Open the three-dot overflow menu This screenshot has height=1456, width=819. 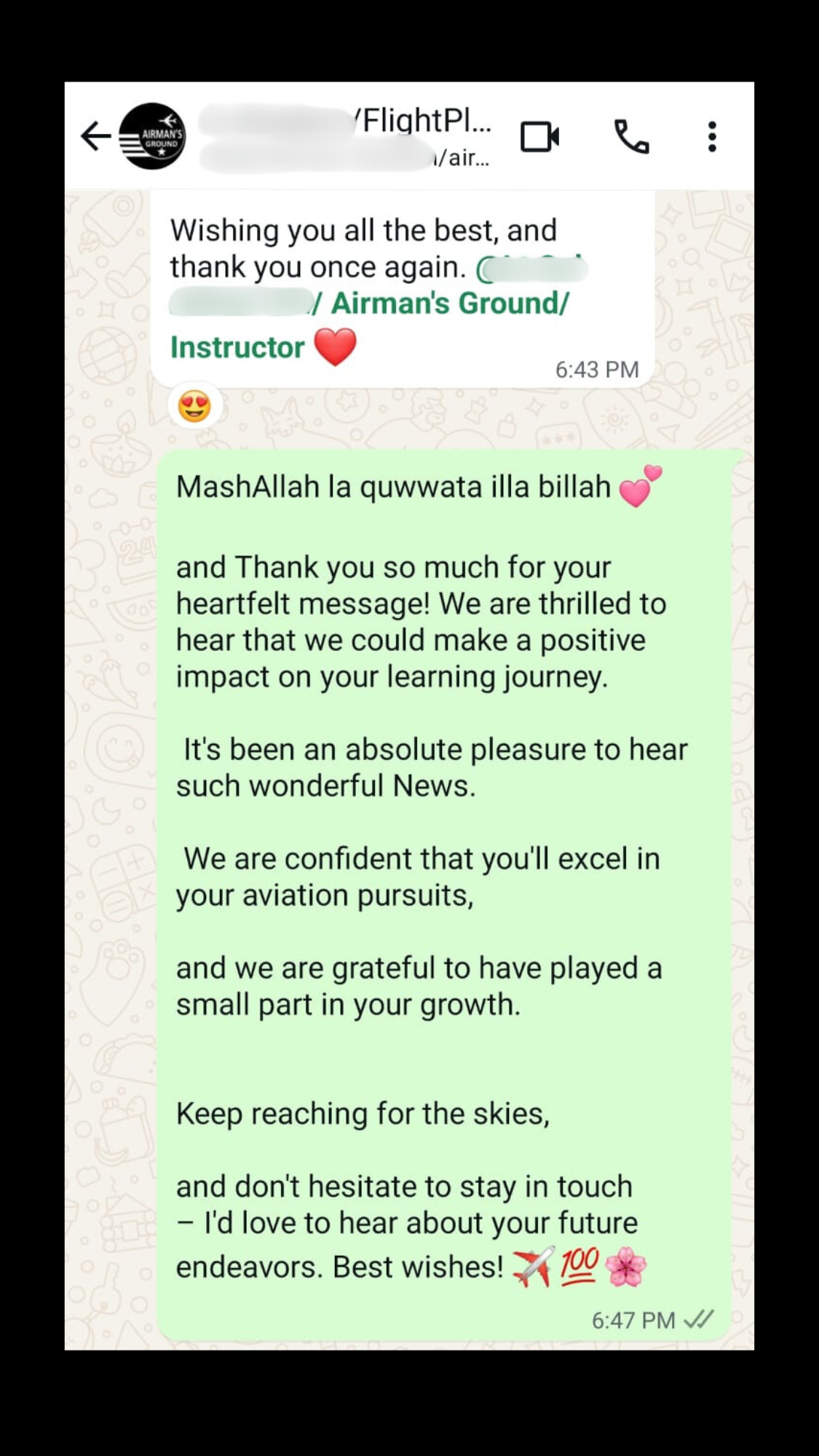(x=712, y=136)
